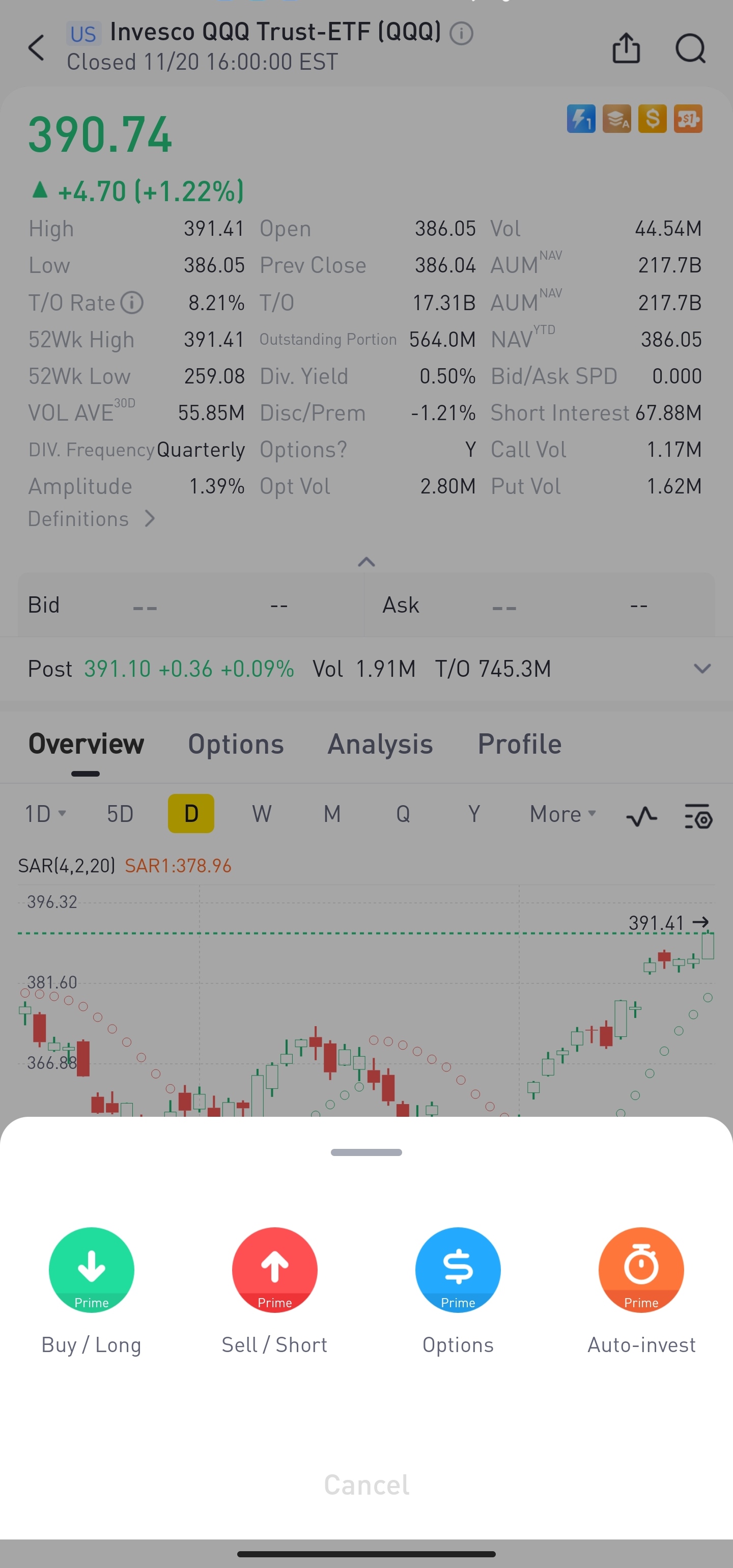The width and height of the screenshot is (733, 1568).
Task: Expand the Post market row
Action: click(x=702, y=668)
